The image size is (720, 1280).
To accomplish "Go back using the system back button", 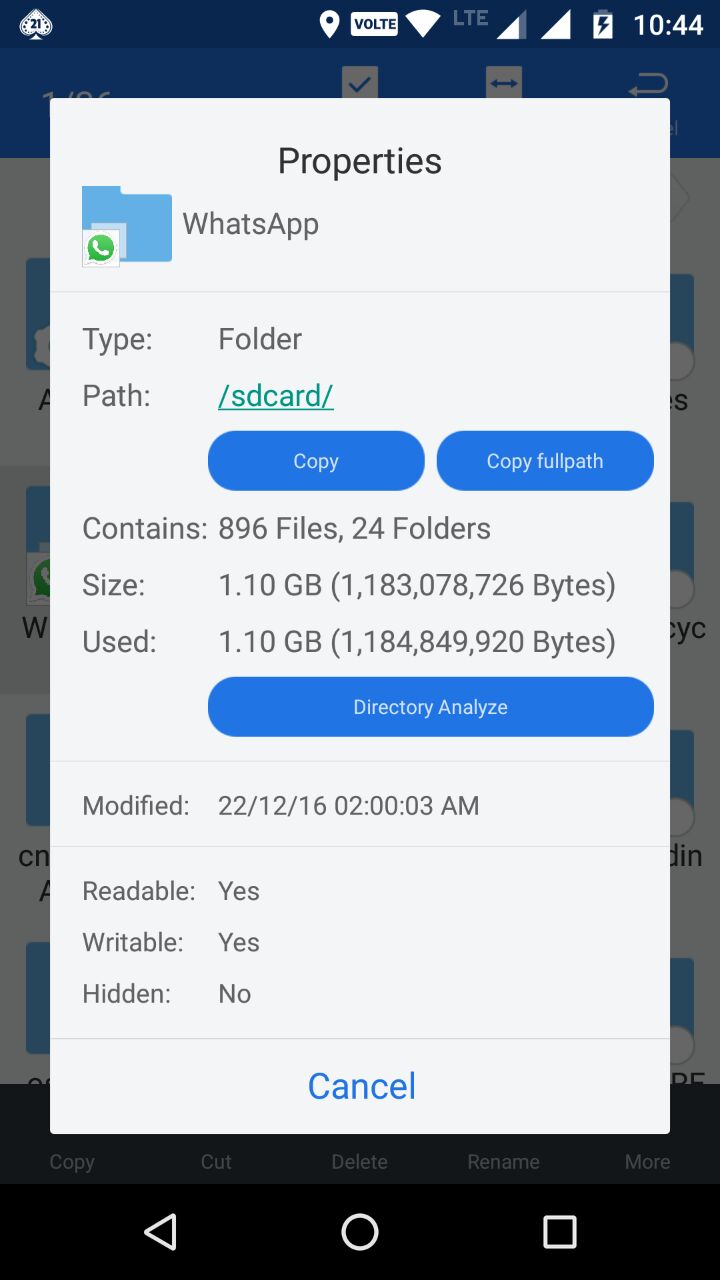I will click(160, 1232).
